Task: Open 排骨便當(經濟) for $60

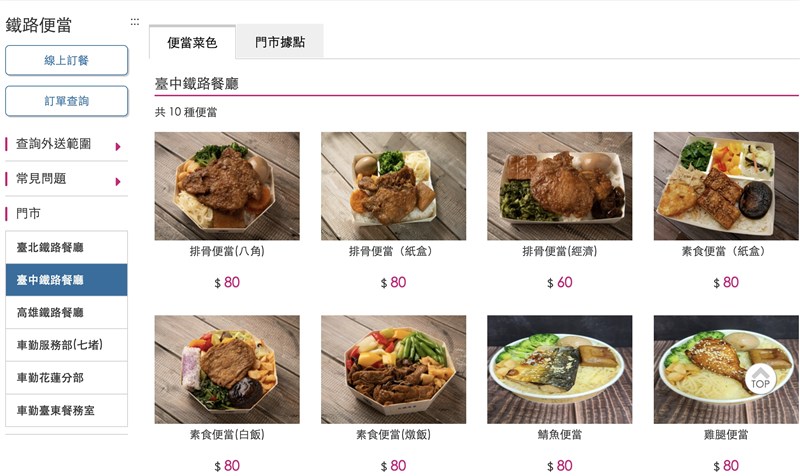Action: click(559, 187)
